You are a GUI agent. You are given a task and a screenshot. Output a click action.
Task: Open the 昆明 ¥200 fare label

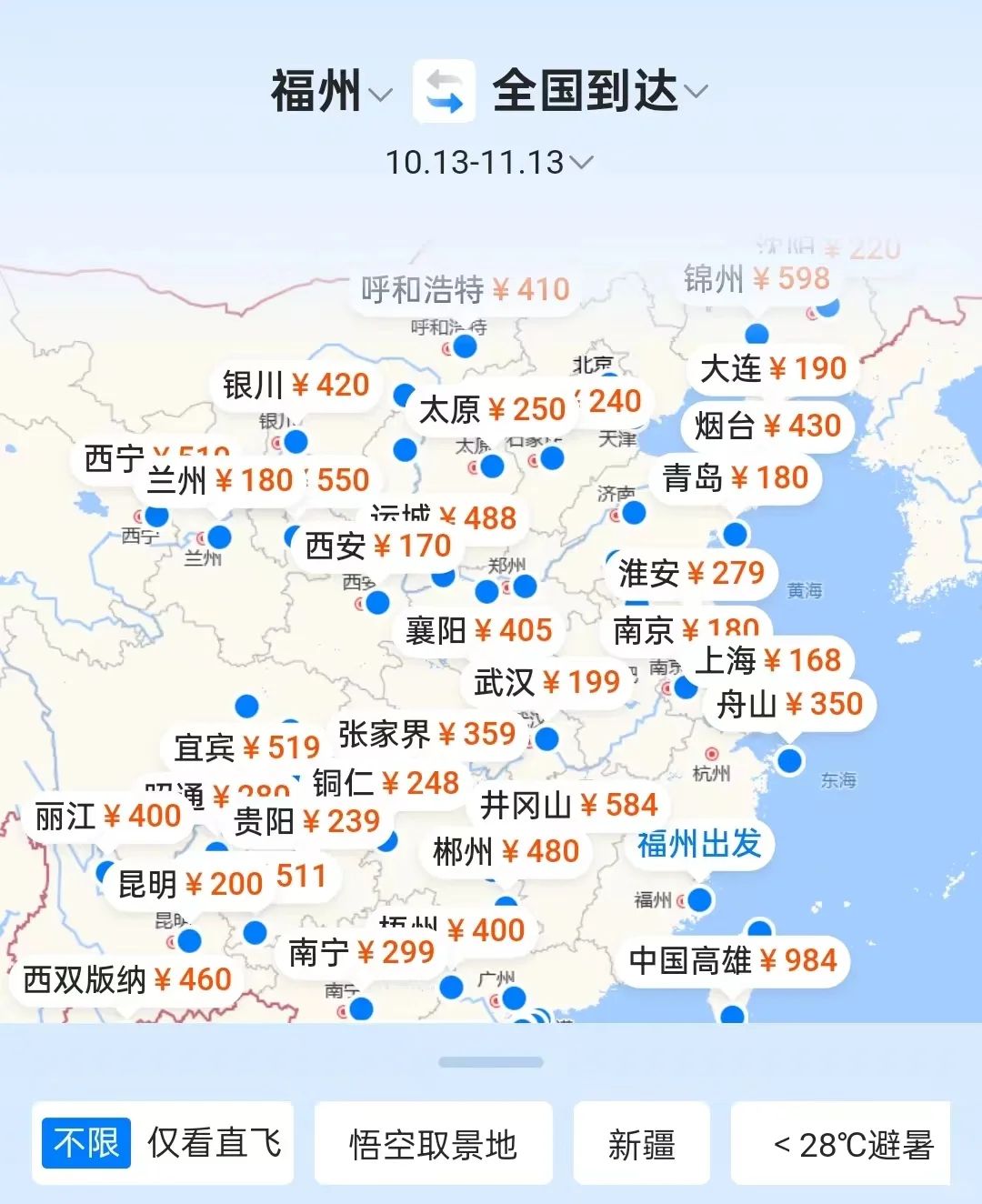click(x=191, y=883)
